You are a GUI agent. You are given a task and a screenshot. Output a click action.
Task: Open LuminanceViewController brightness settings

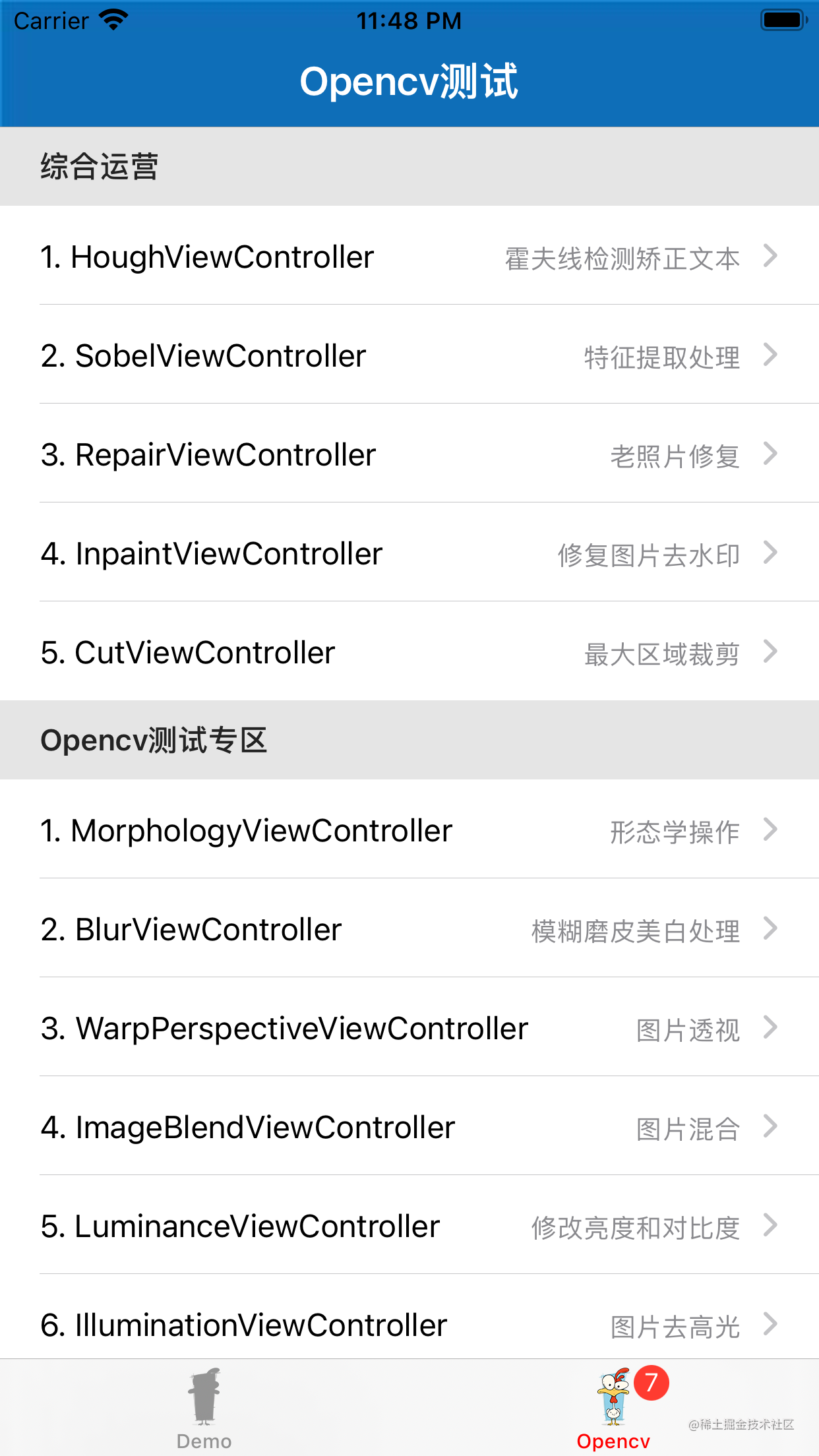point(409,1225)
